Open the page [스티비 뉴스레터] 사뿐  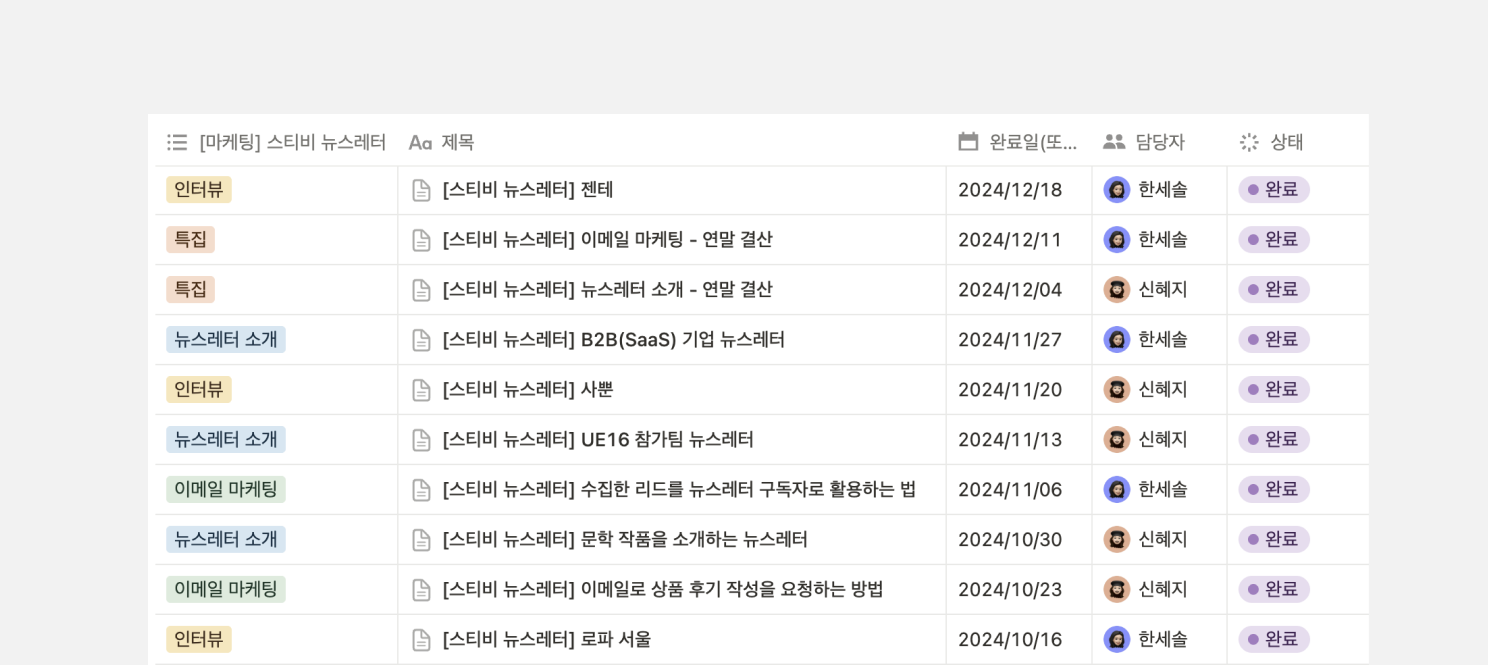(528, 390)
